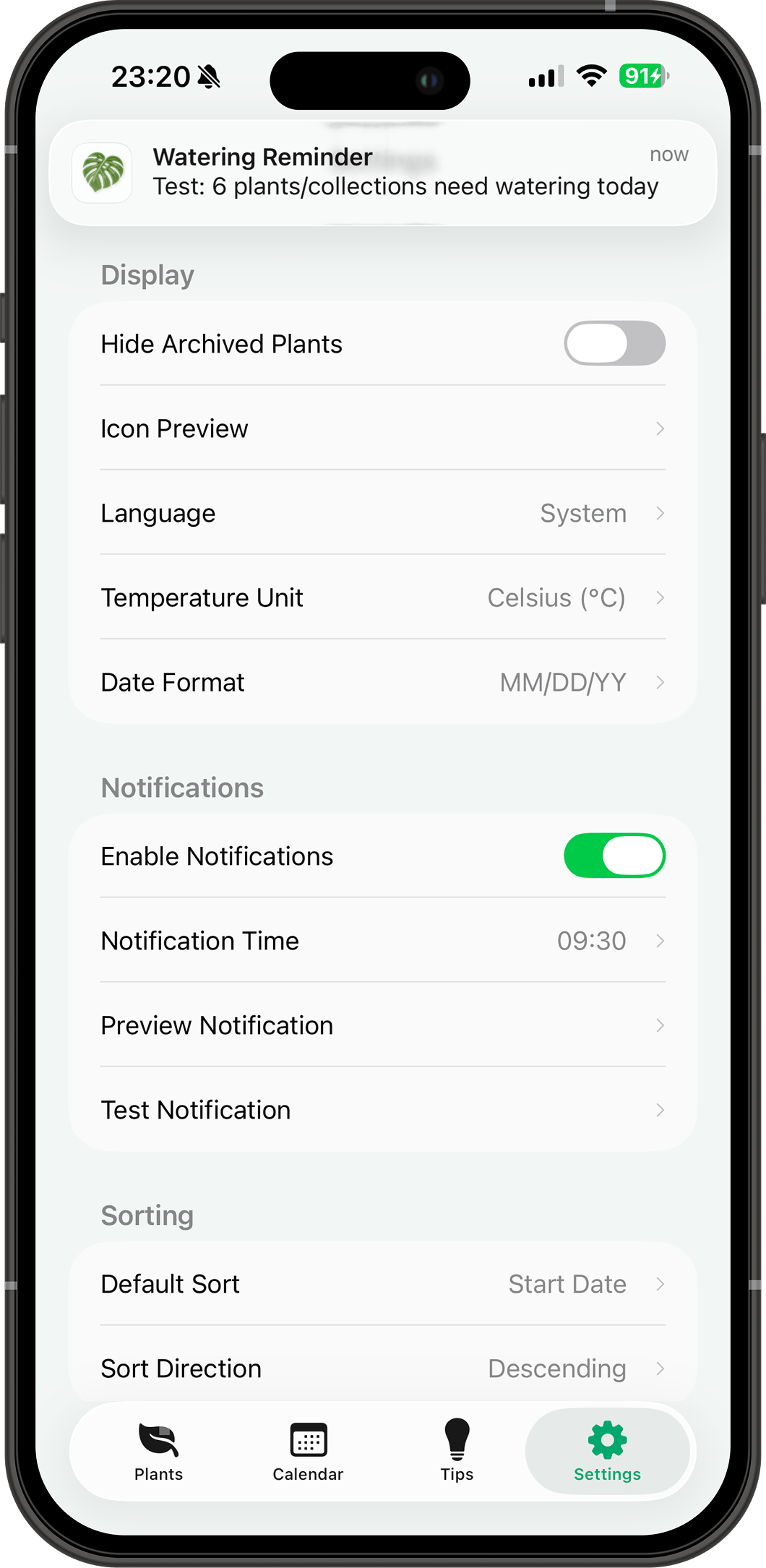The height and width of the screenshot is (1568, 766).
Task: Open Sort Direction setting
Action: click(x=383, y=1368)
